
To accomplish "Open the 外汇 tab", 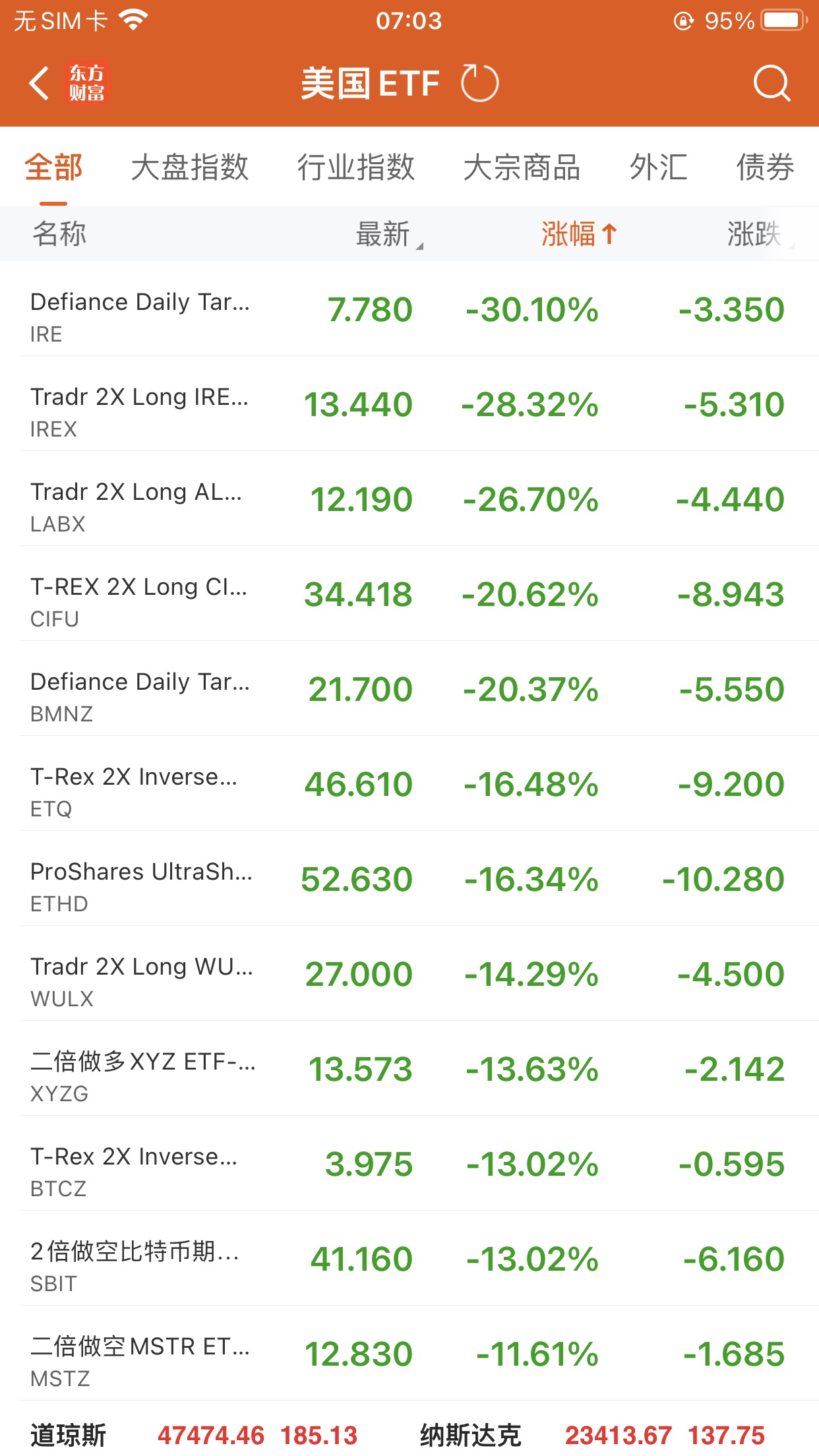I will click(x=658, y=167).
